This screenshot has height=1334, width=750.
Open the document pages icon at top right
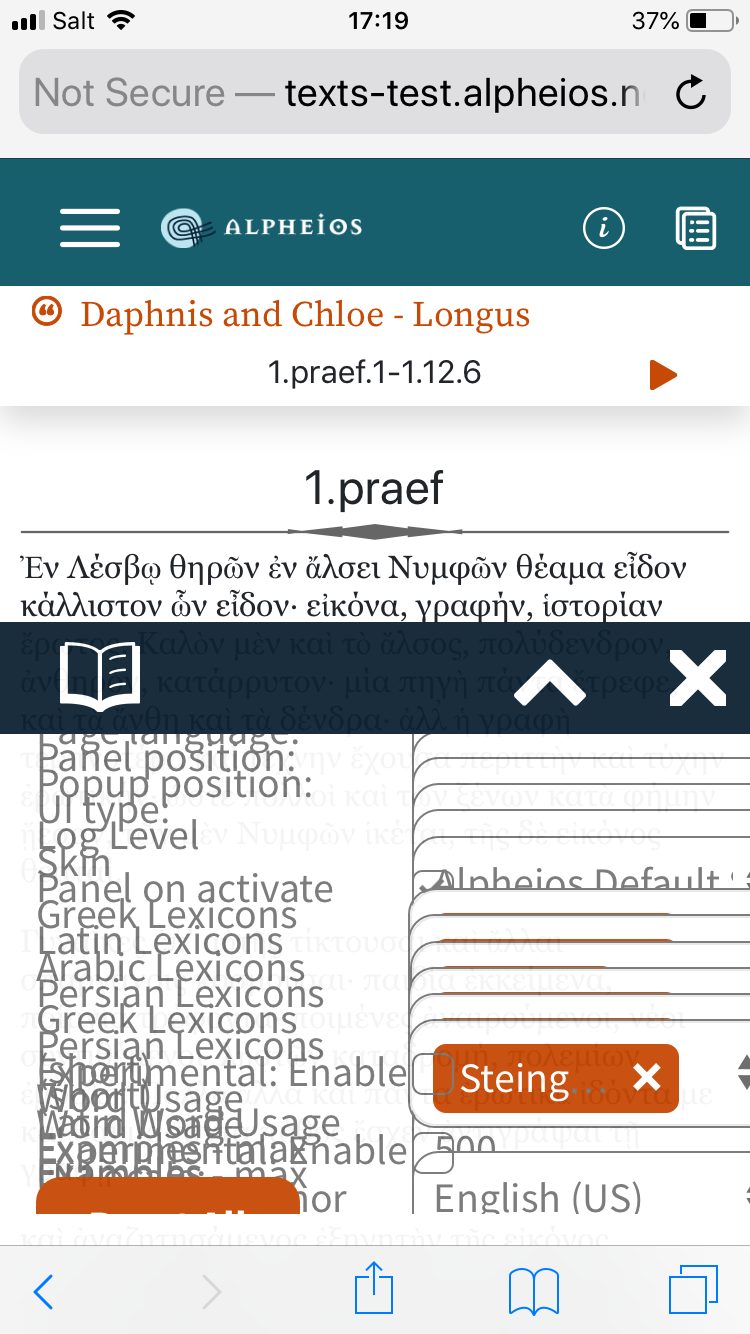[x=696, y=228]
